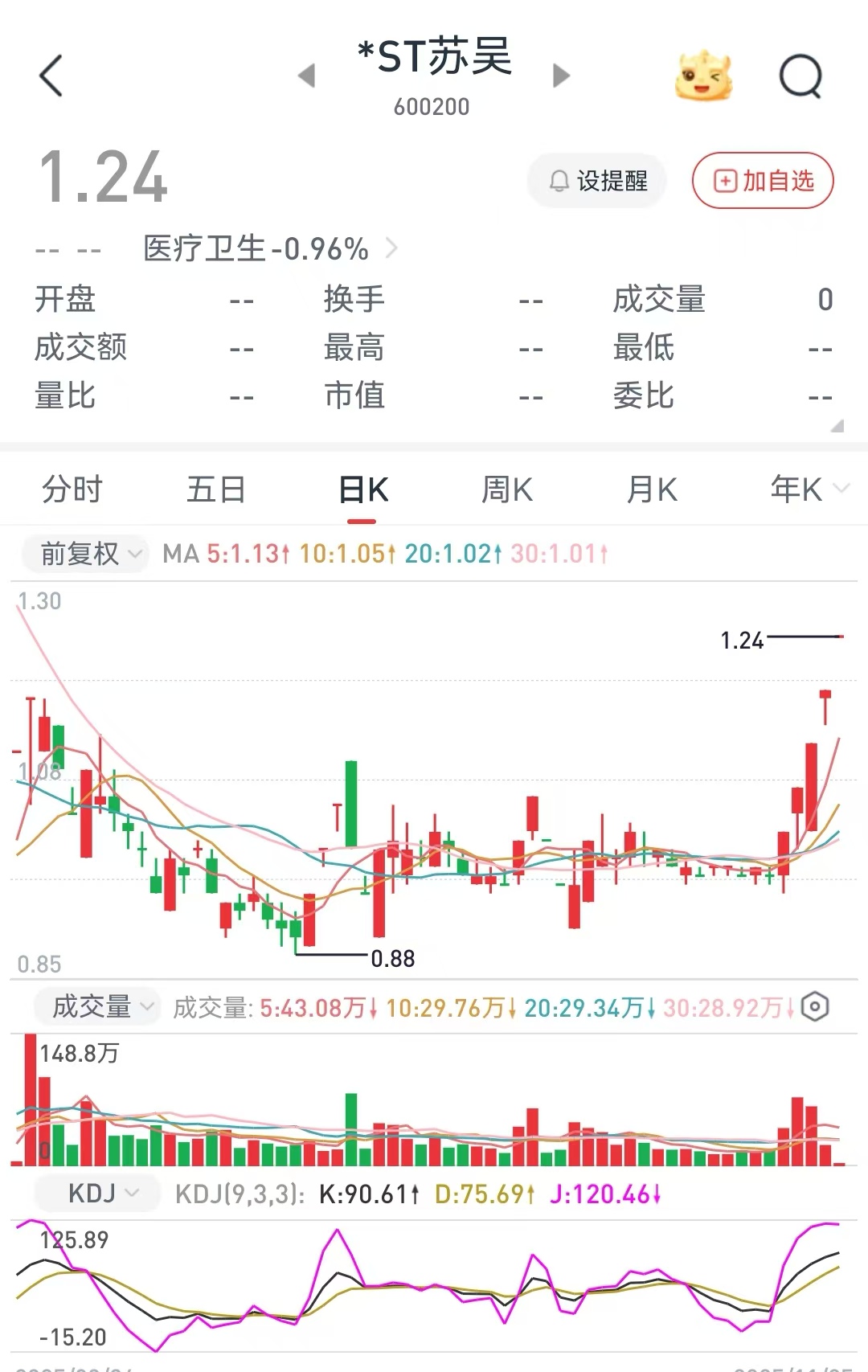Add stock with 加自选 button
The height and width of the screenshot is (1372, 868).
pos(763,181)
